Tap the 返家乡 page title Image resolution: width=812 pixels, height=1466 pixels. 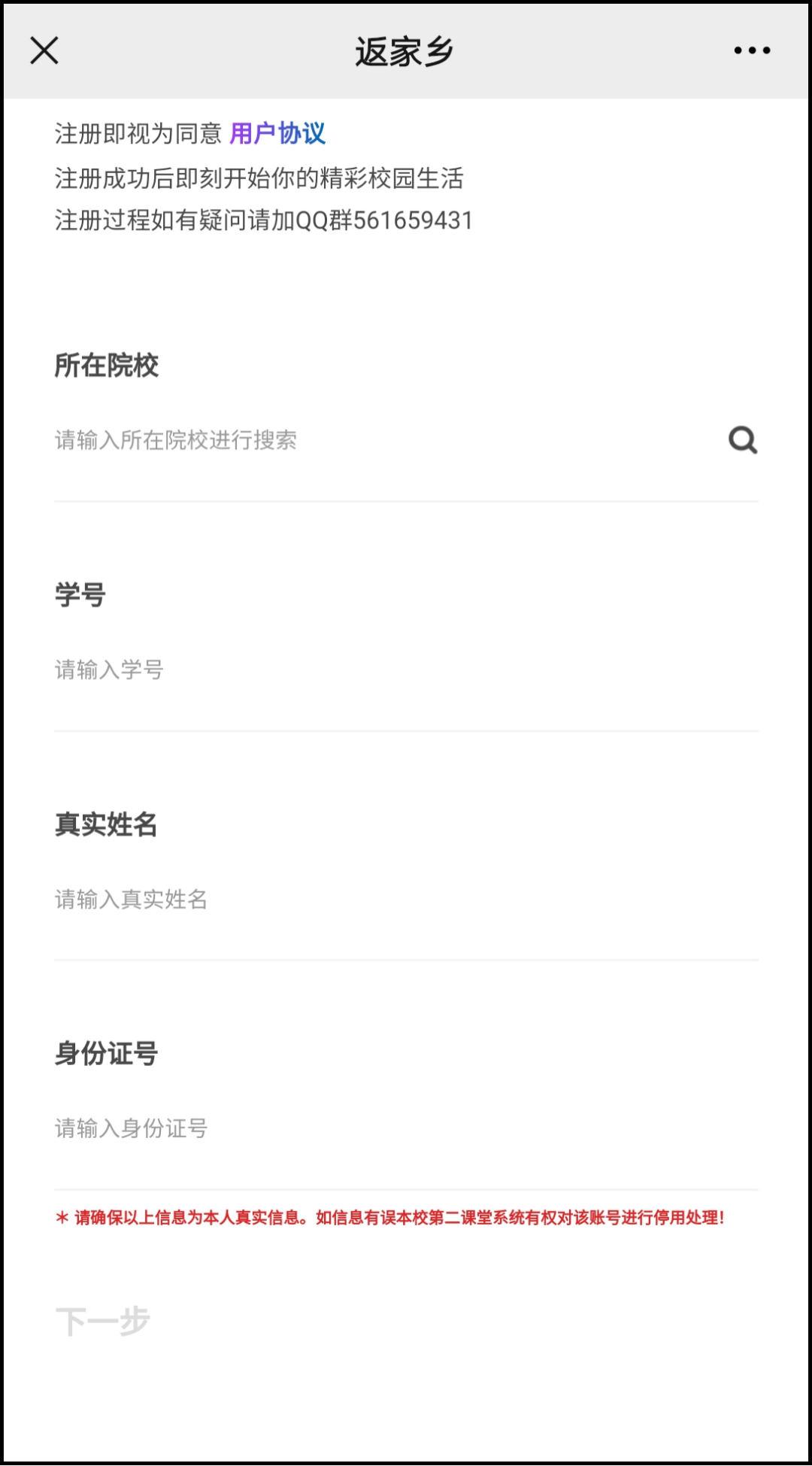[x=404, y=49]
